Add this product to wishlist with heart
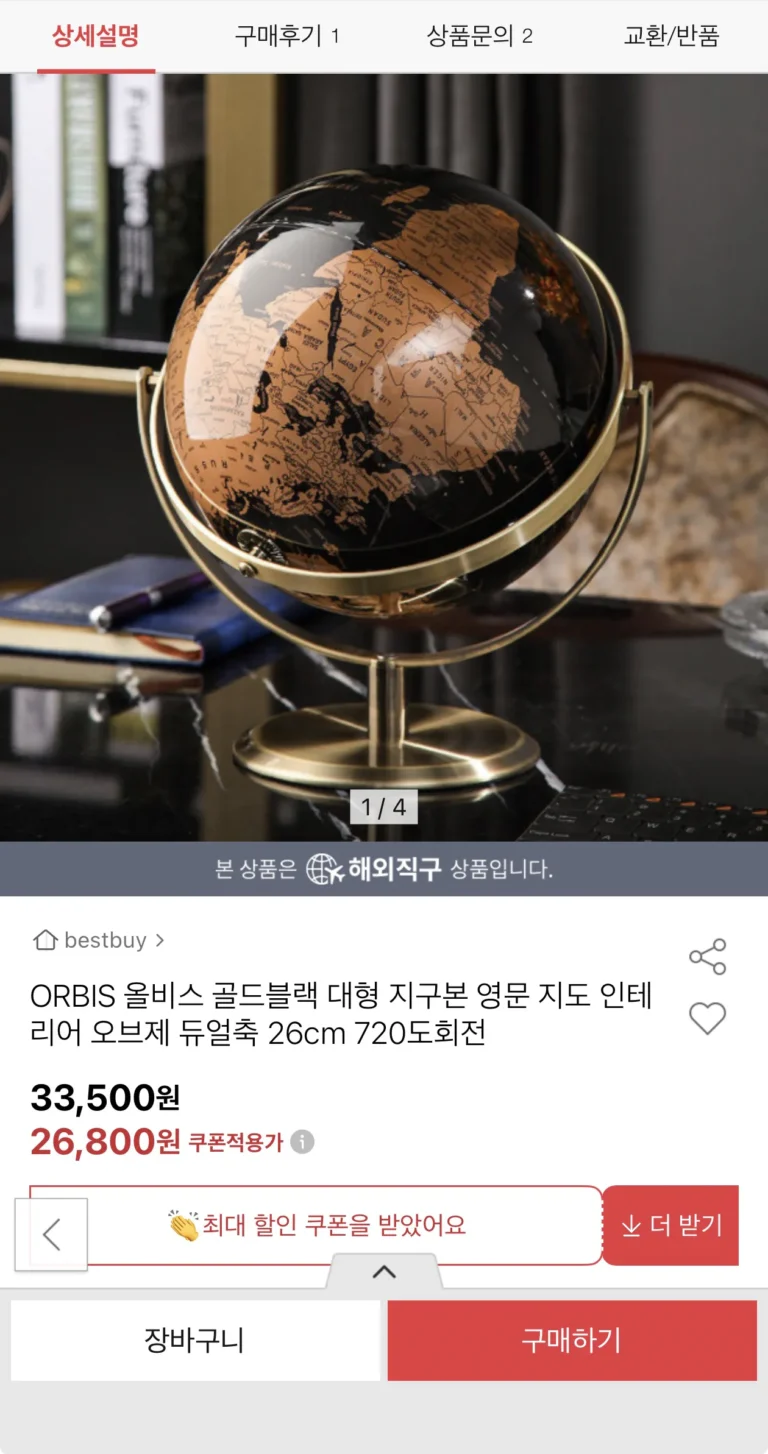 [707, 1019]
